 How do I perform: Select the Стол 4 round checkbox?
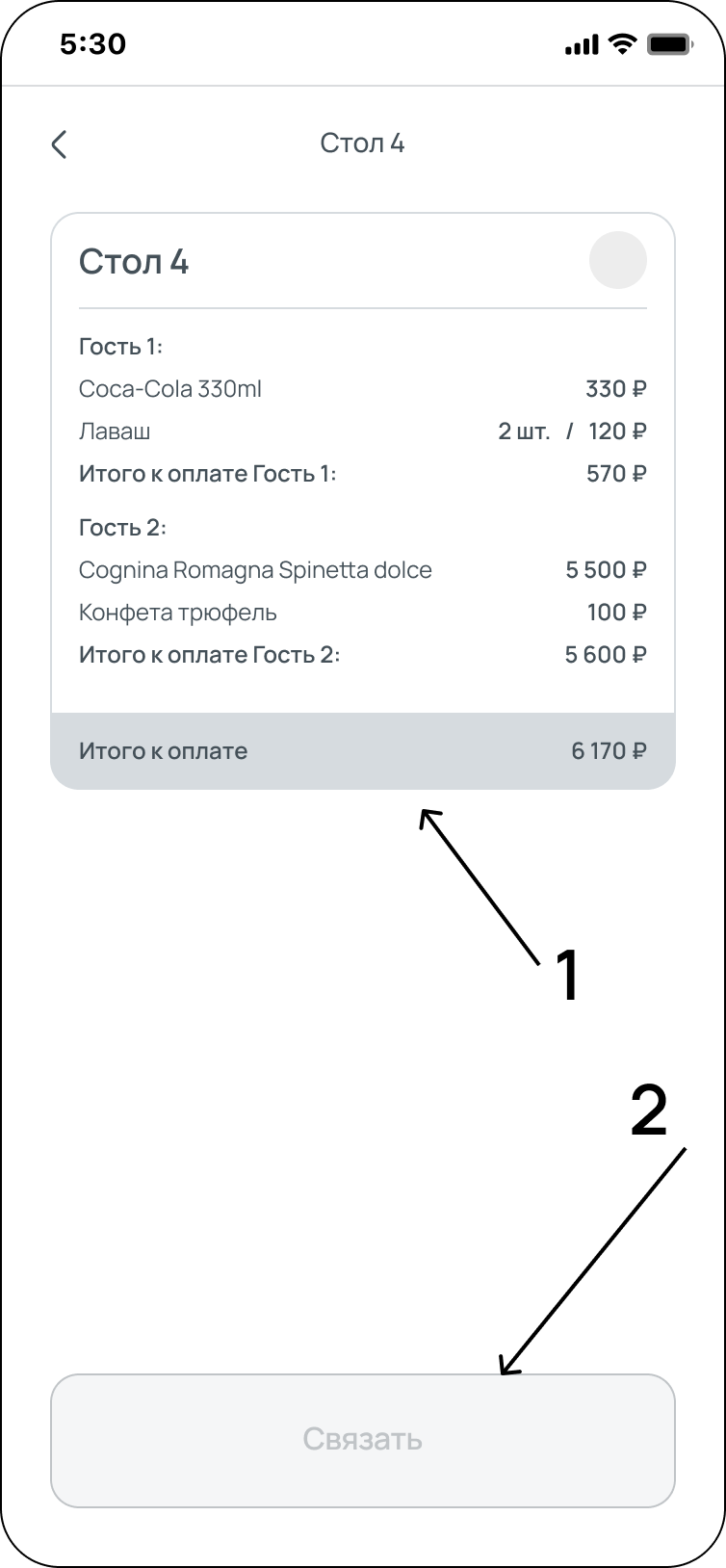pyautogui.click(x=617, y=260)
